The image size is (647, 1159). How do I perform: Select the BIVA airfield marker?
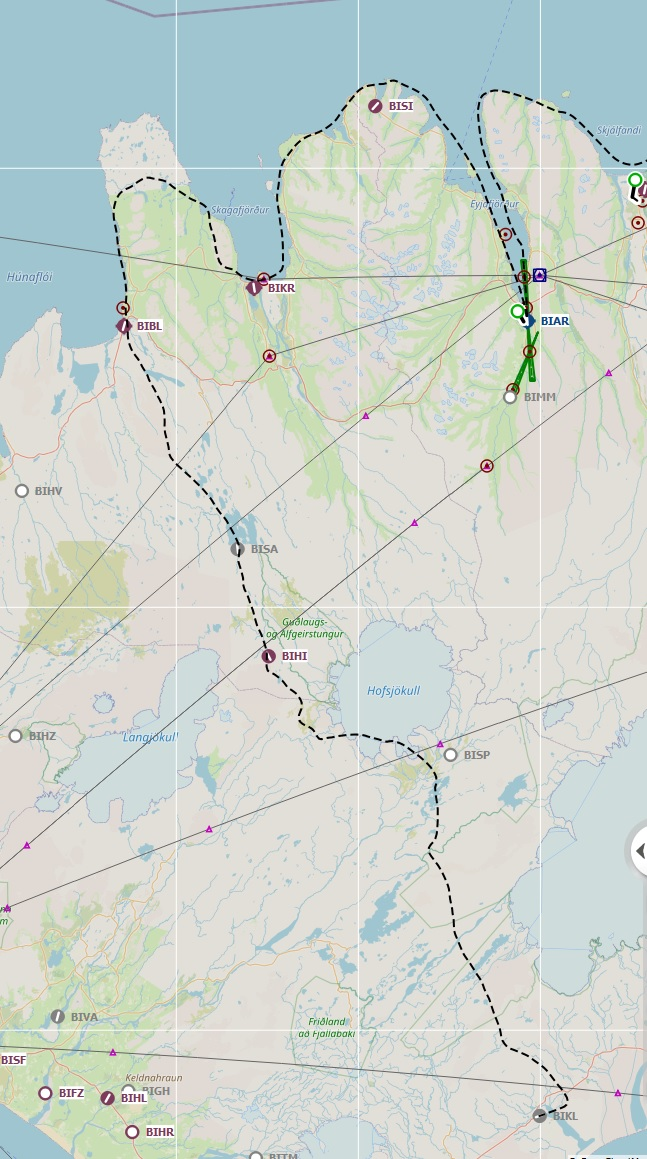[57, 1017]
